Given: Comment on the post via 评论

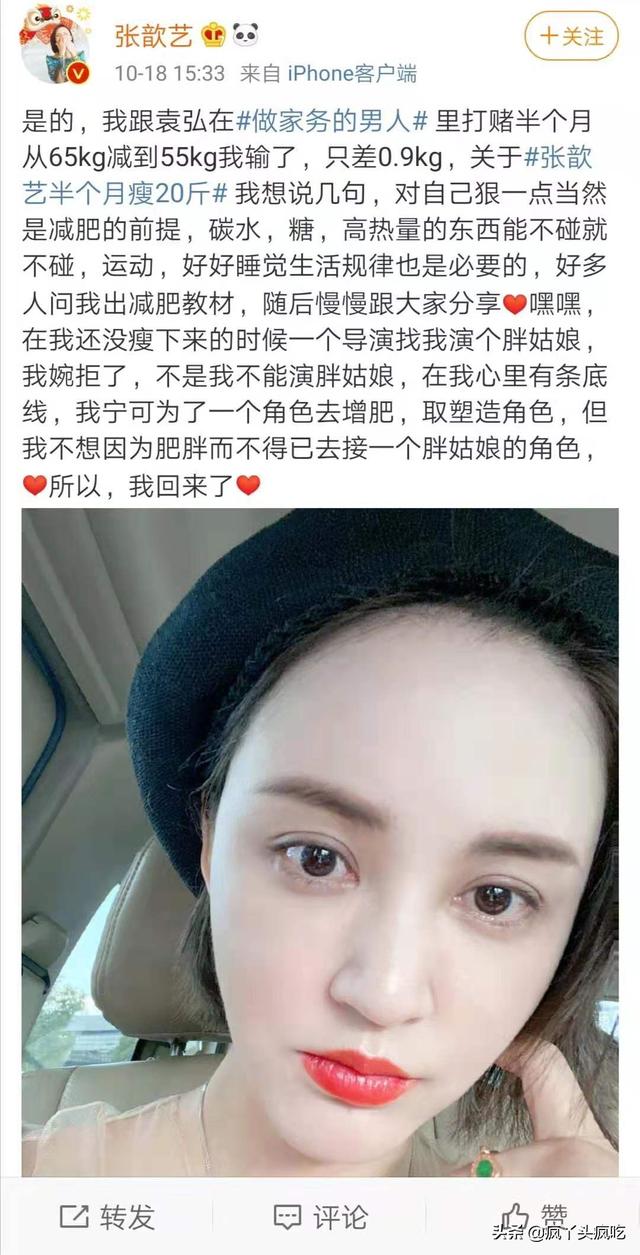Looking at the screenshot, I should tap(320, 1216).
